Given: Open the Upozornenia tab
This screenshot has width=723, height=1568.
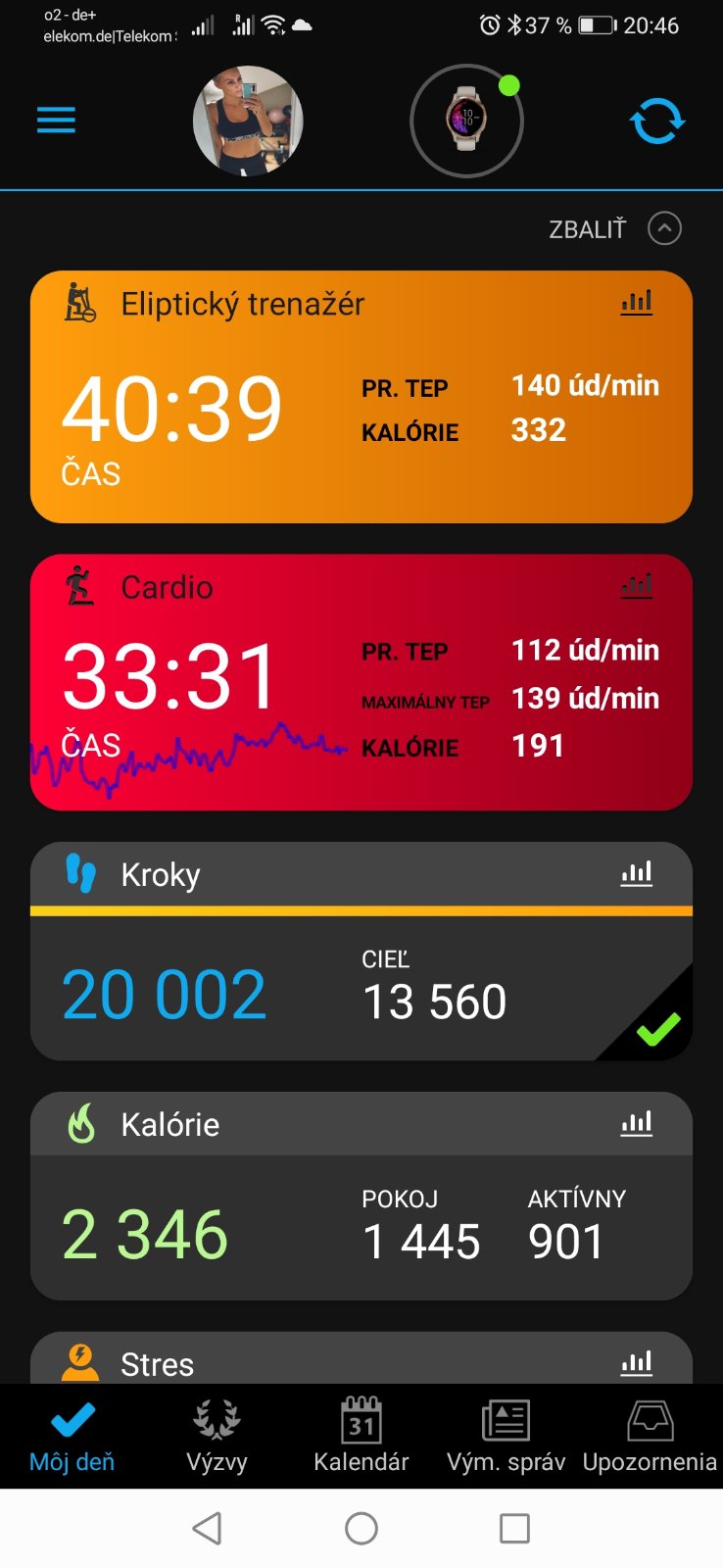Looking at the screenshot, I should (x=650, y=1437).
